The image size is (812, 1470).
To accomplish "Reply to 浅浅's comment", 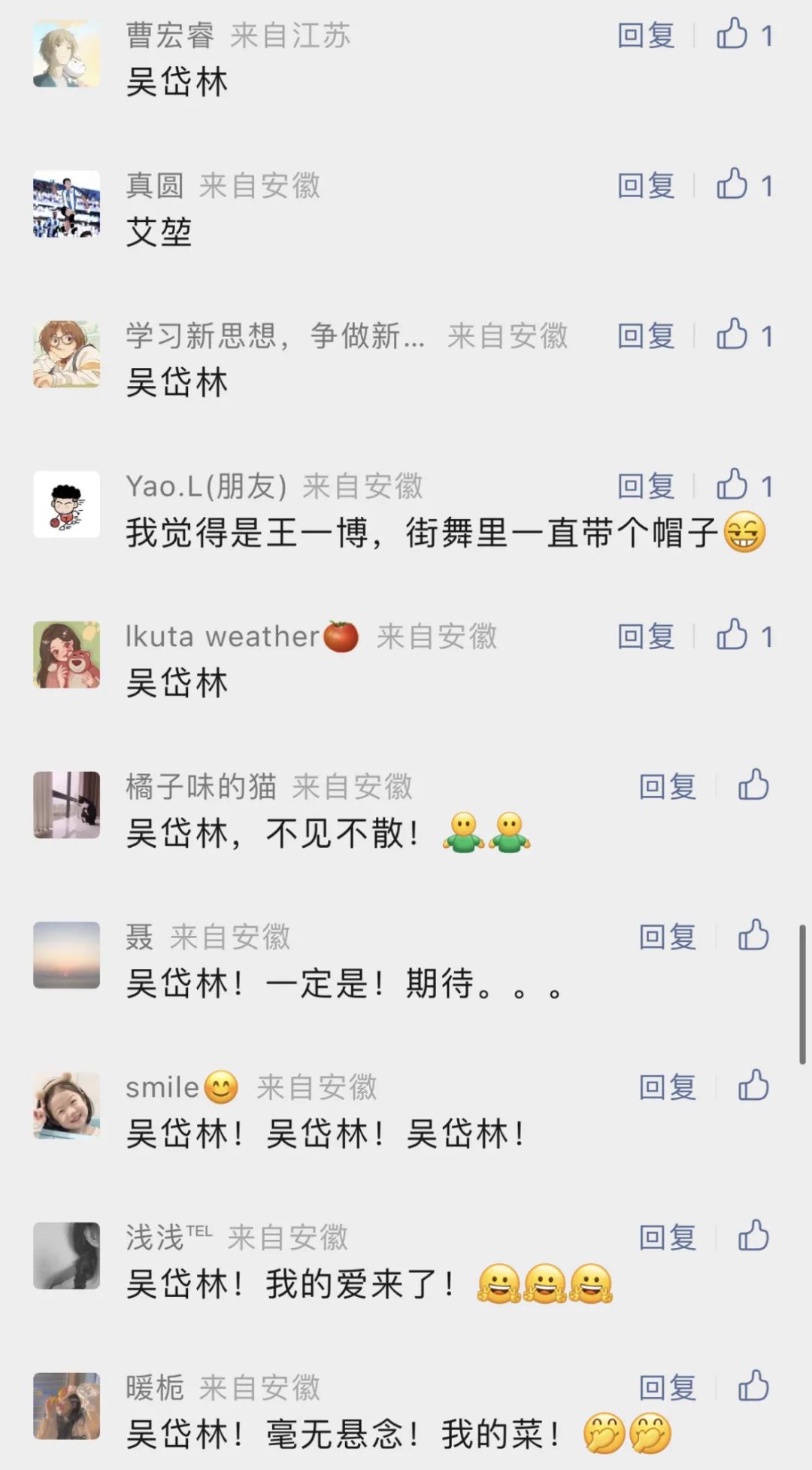I will [668, 1238].
